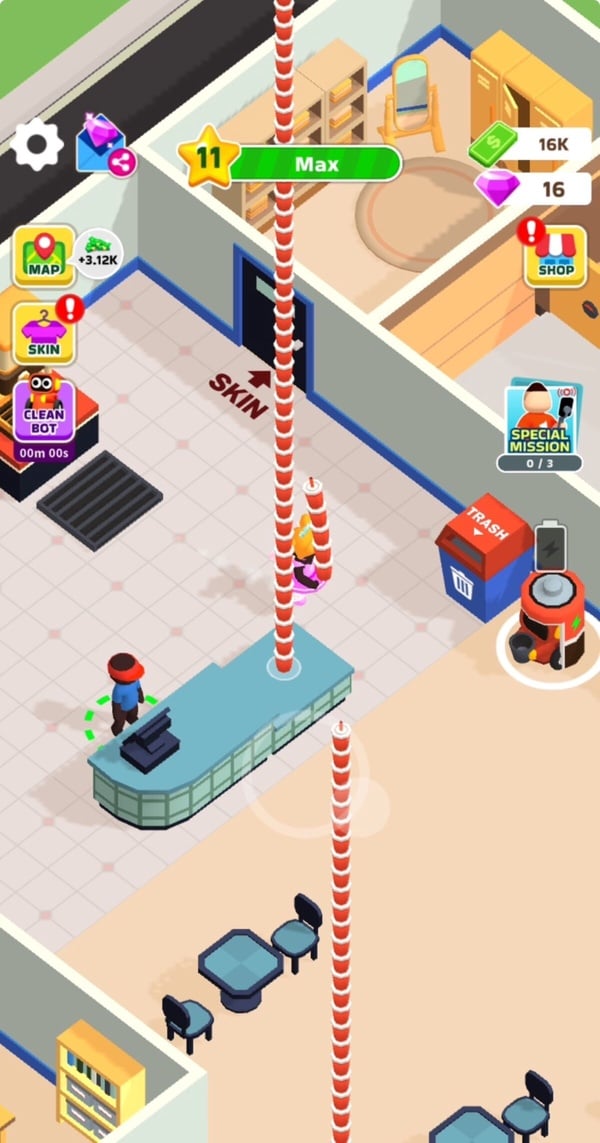Open the settings gear
Screen dimensions: 600x1143
(x=37, y=145)
